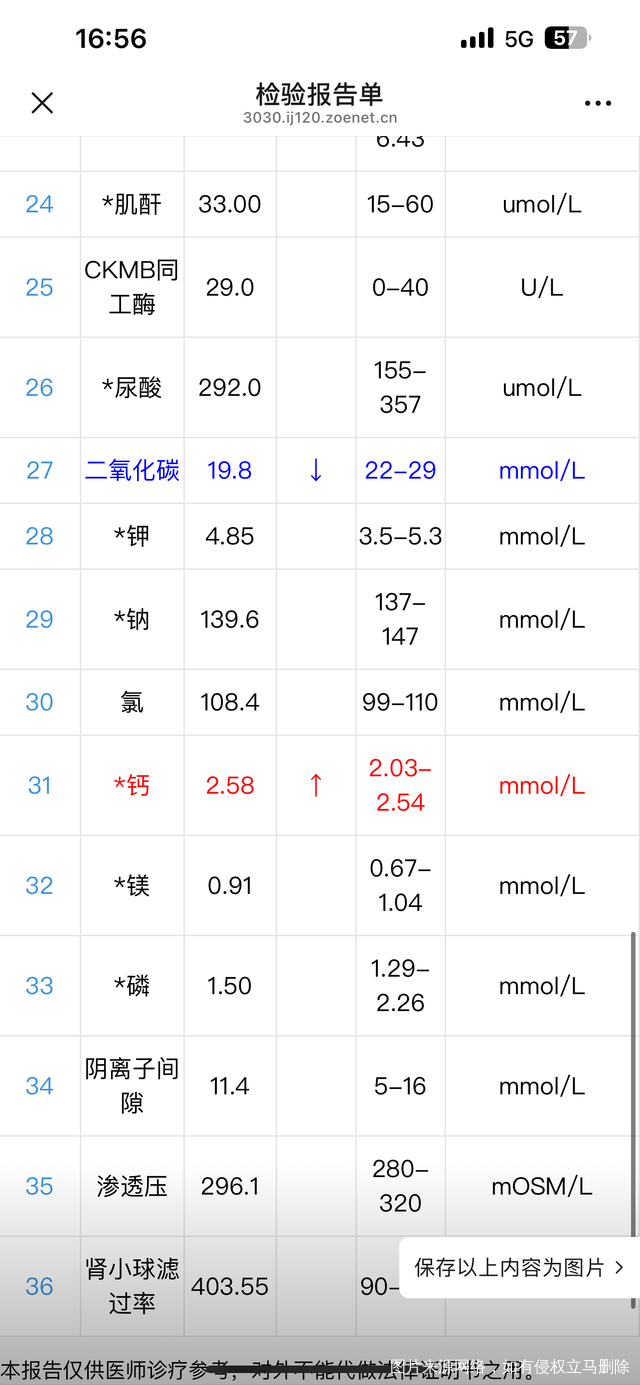Screen dimensions: 640x1385
Task: Save the above content as an image
Action: click(x=518, y=1268)
